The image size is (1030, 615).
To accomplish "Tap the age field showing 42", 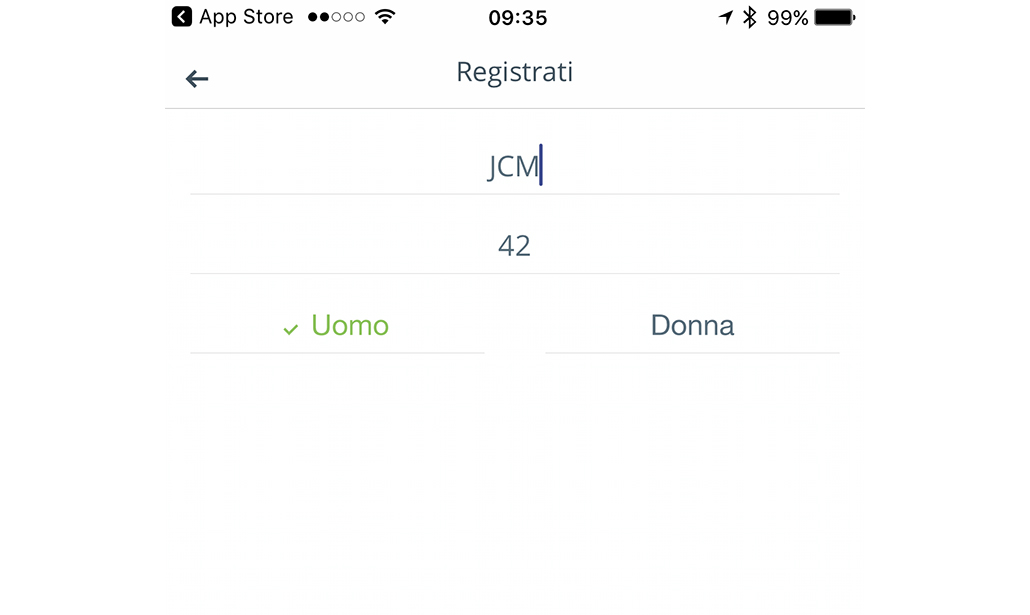I will (514, 246).
